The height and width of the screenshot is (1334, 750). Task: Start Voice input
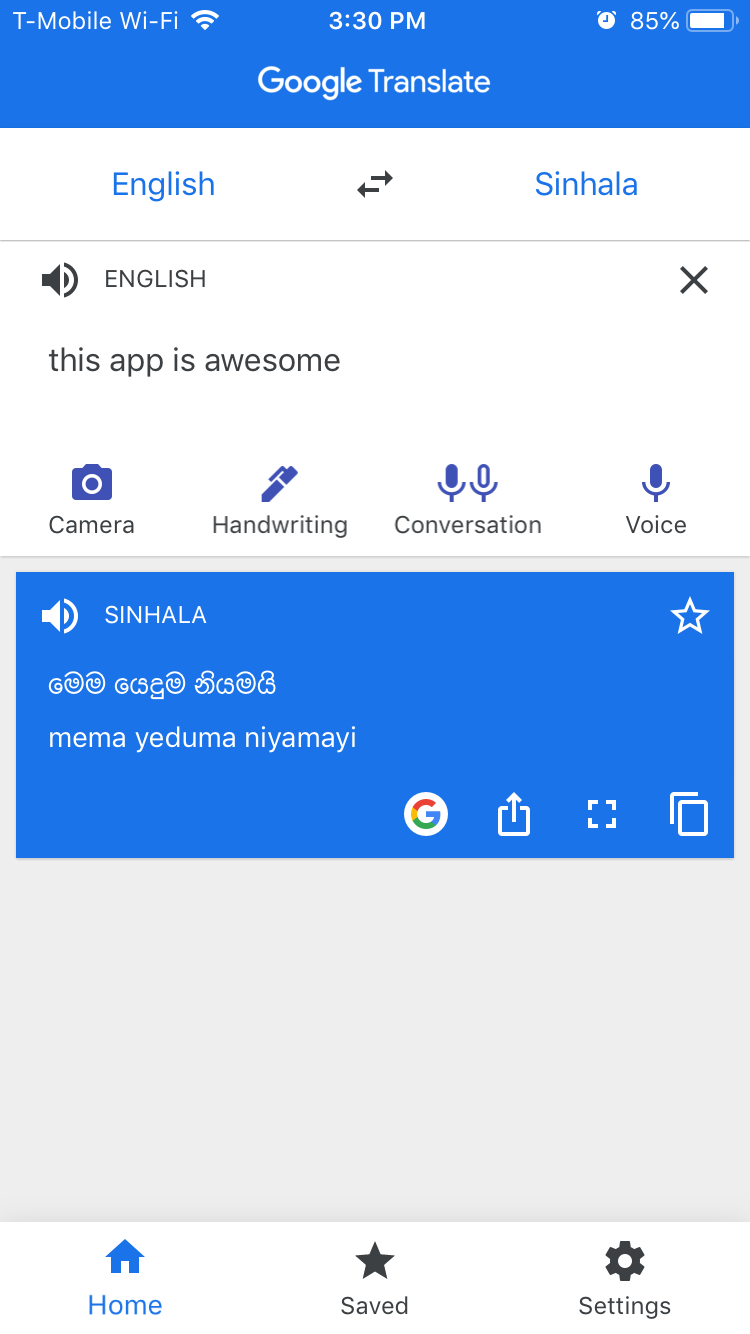coord(656,500)
